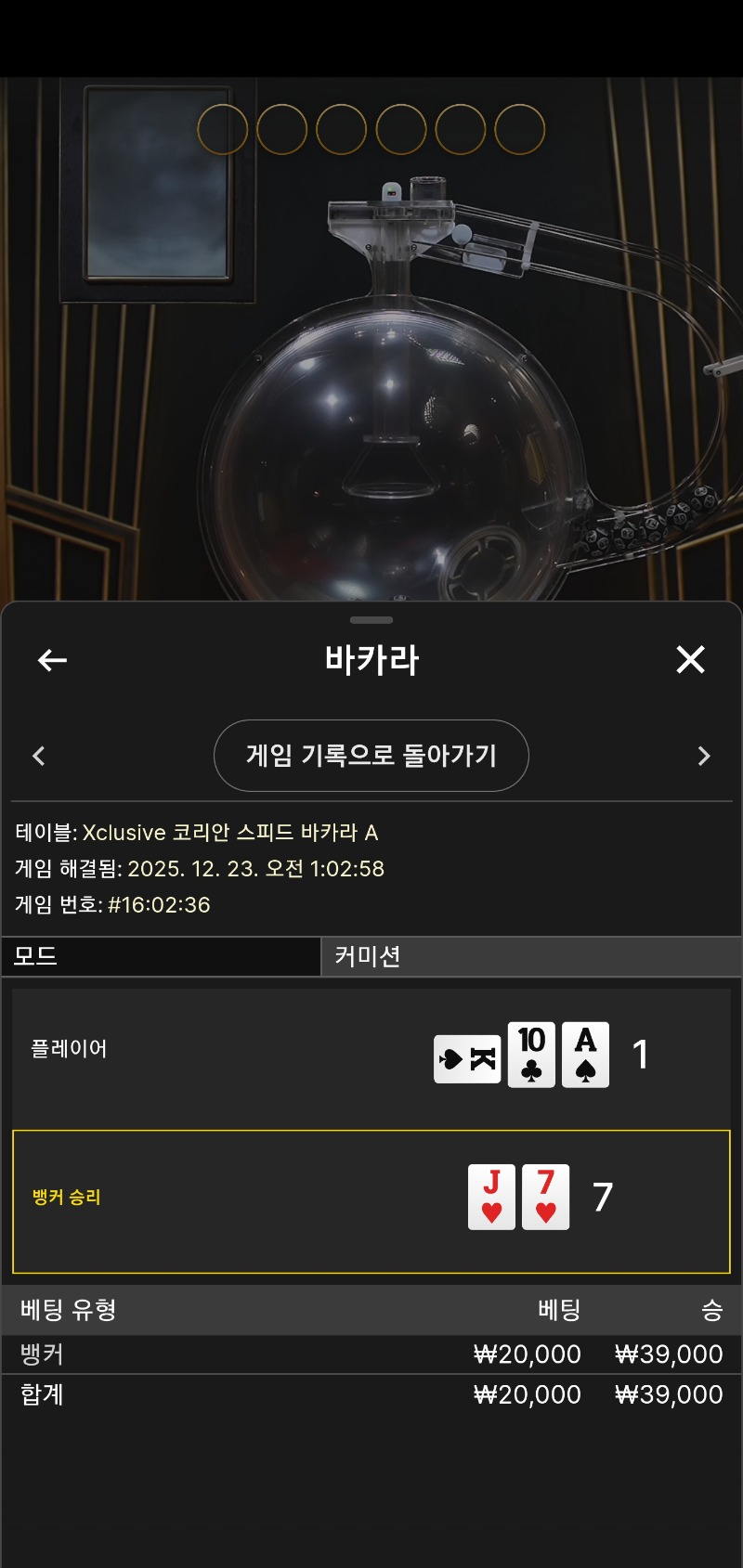Show previous game round with left chevron

coord(39,756)
